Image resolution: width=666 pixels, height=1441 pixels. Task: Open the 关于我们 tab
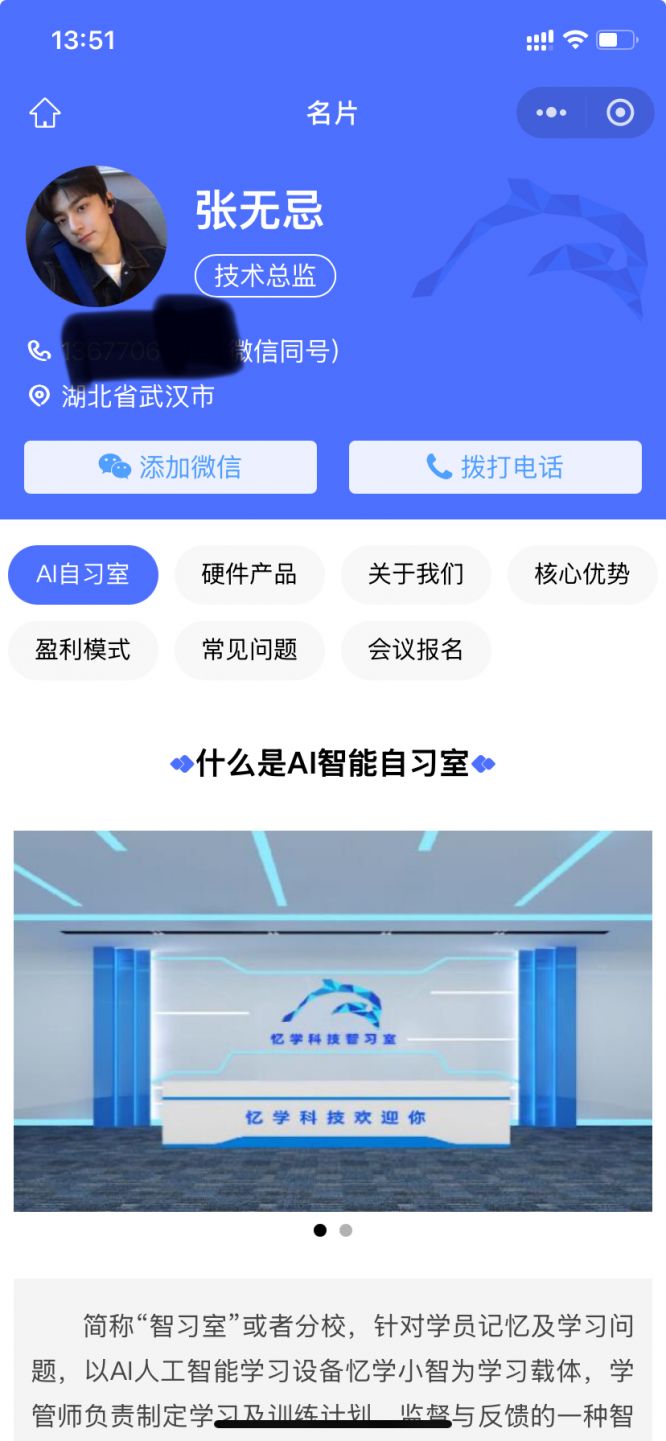(416, 574)
